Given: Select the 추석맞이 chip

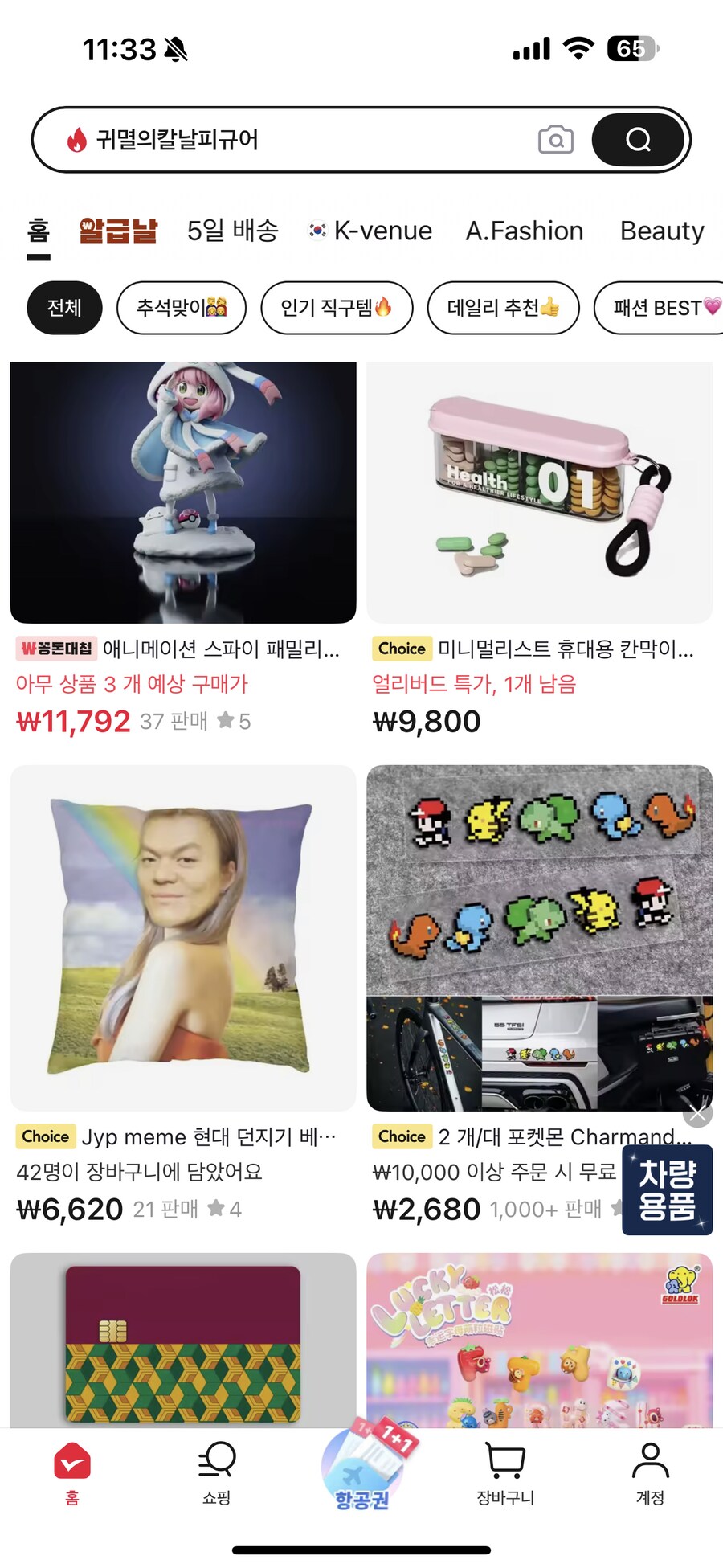Looking at the screenshot, I should (181, 307).
